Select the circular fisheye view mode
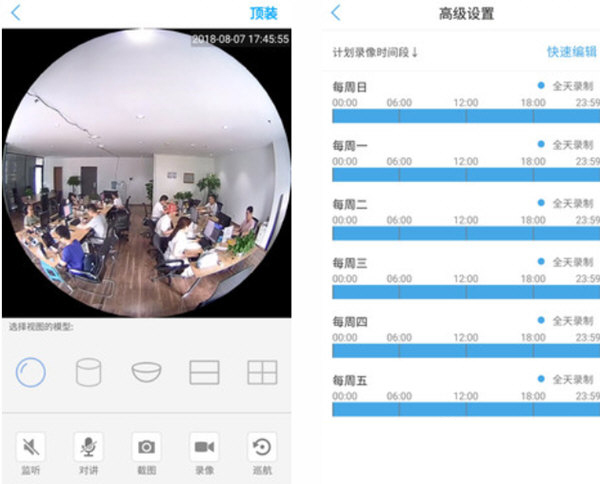Viewport: 600px width, 484px height. coord(30,373)
